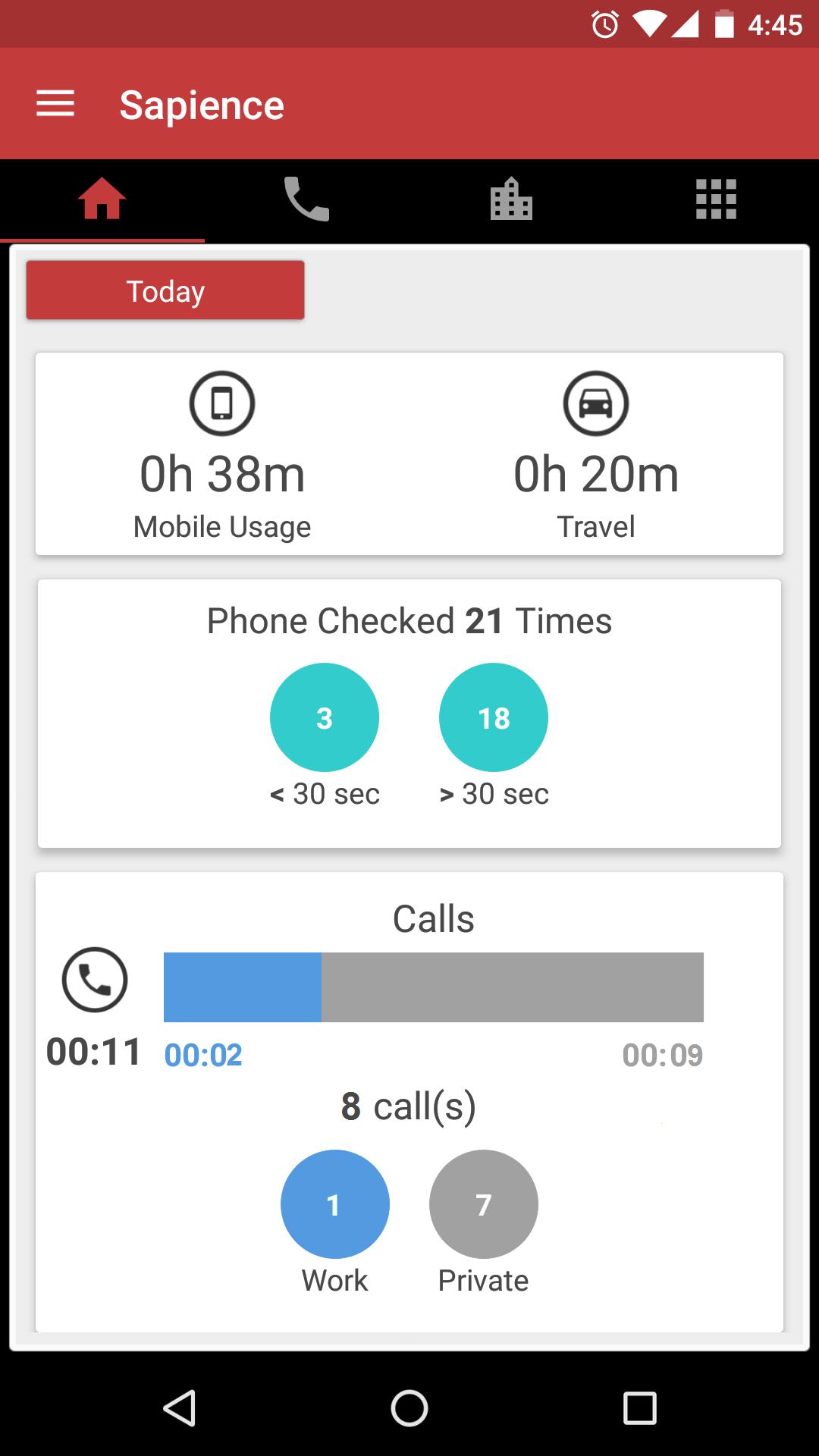The width and height of the screenshot is (819, 1456).
Task: Tap the teal circle showing 18 long checks
Action: pos(494,717)
